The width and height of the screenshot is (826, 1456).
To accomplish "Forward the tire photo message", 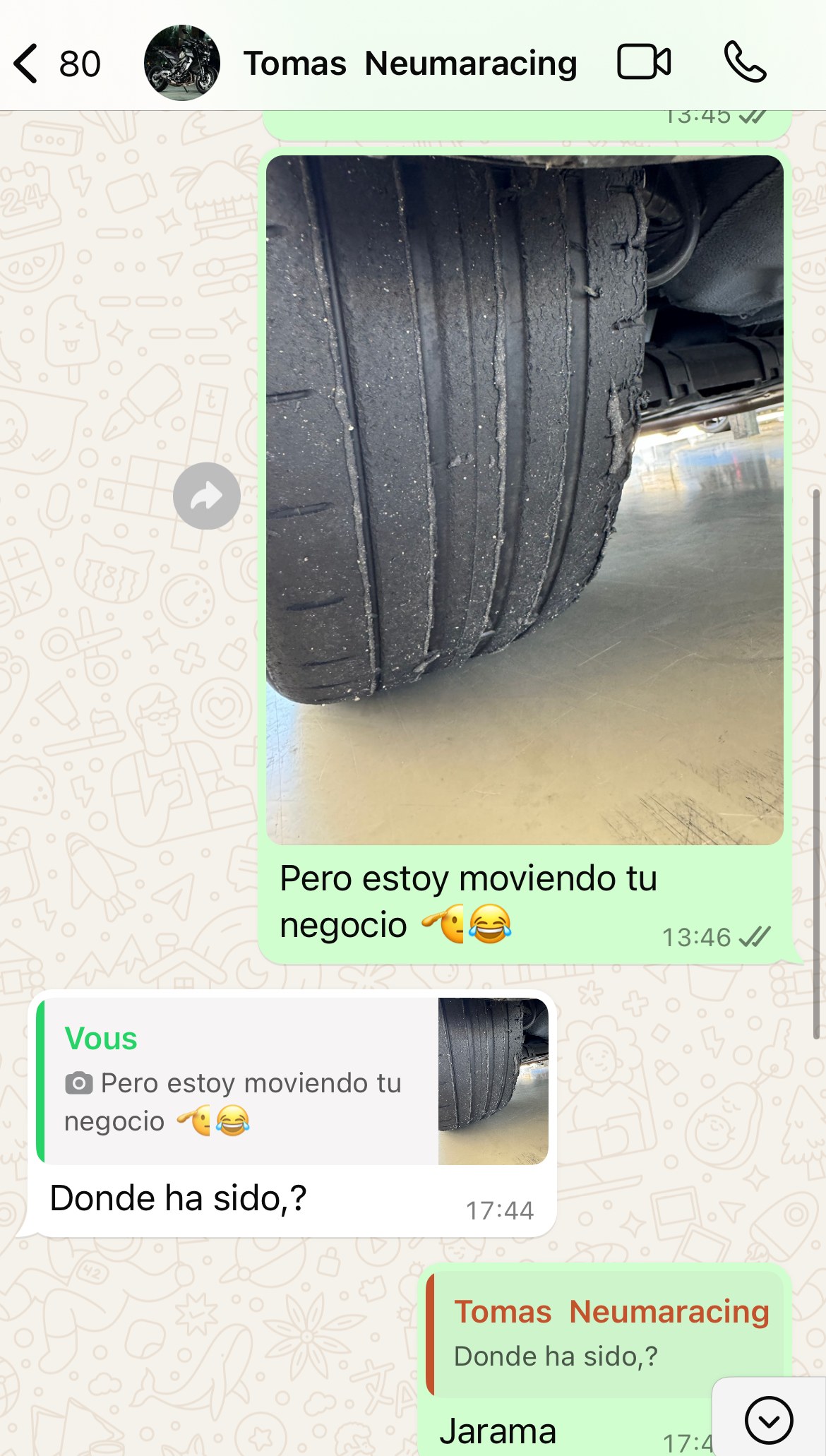I will tap(207, 496).
